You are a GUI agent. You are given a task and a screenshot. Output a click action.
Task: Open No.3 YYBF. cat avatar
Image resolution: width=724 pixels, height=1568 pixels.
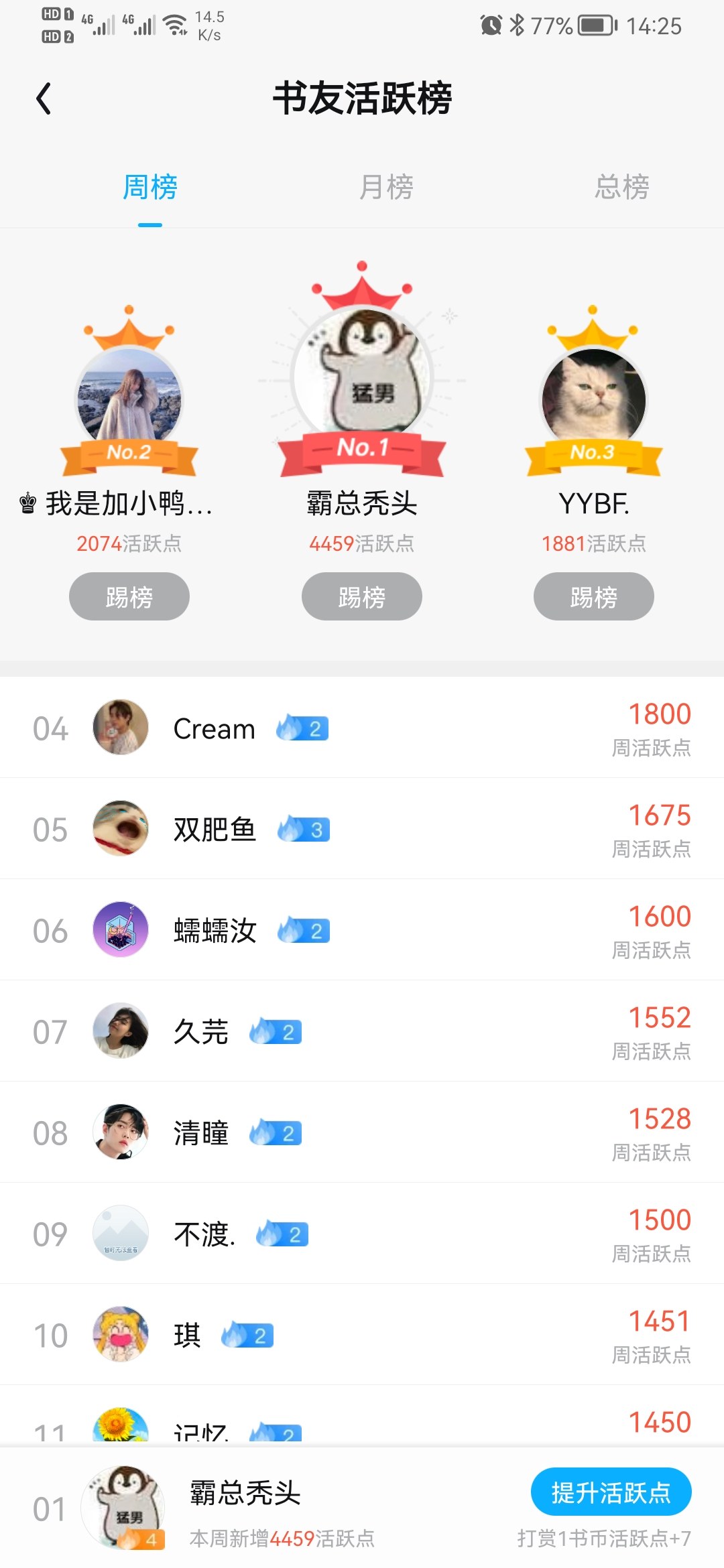coord(594,400)
